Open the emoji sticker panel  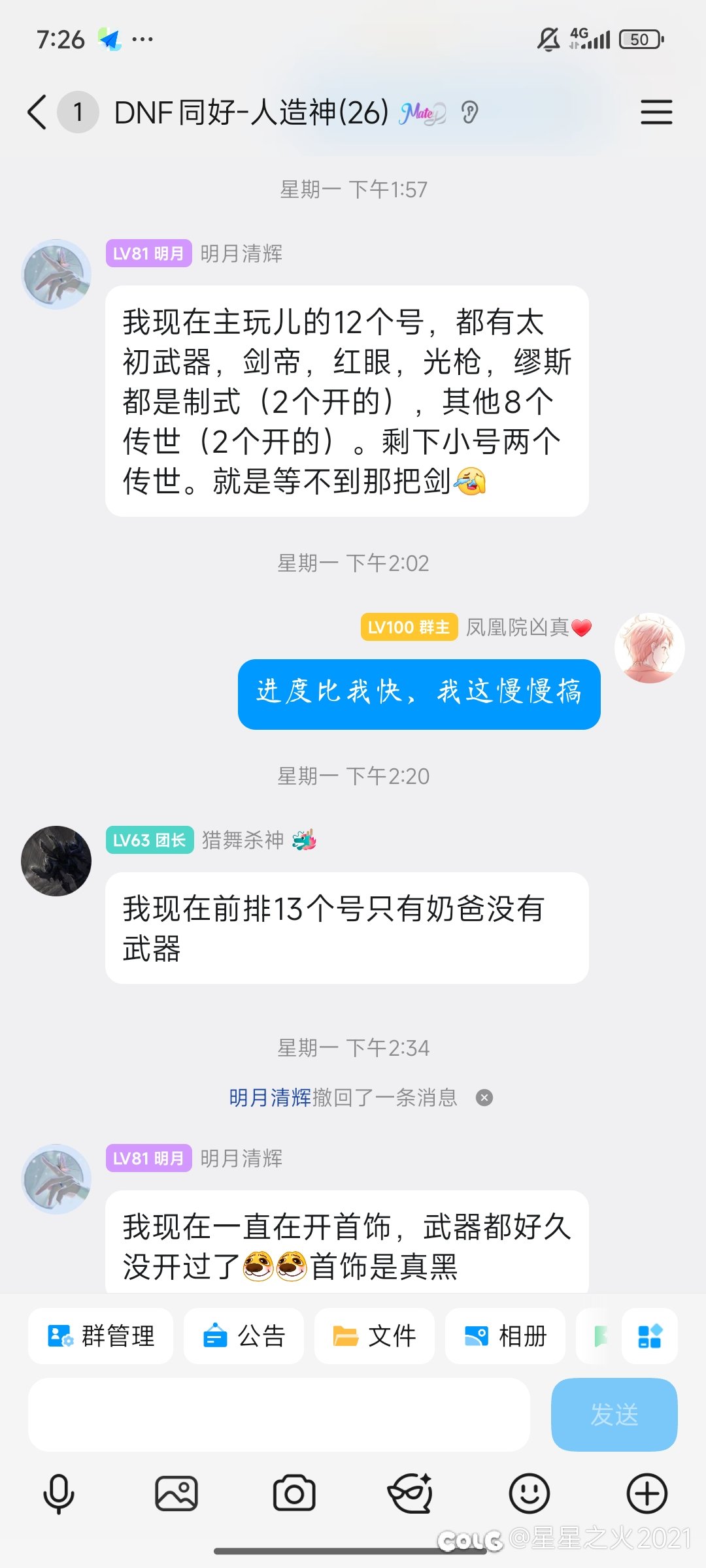click(529, 1494)
